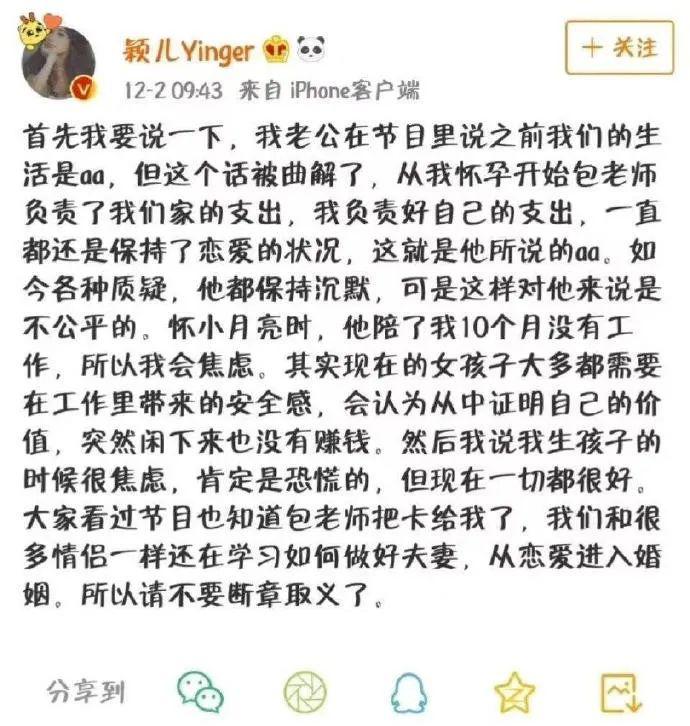Share this post to QQ Zone (star icon)
The image size is (690, 726).
pos(516,691)
